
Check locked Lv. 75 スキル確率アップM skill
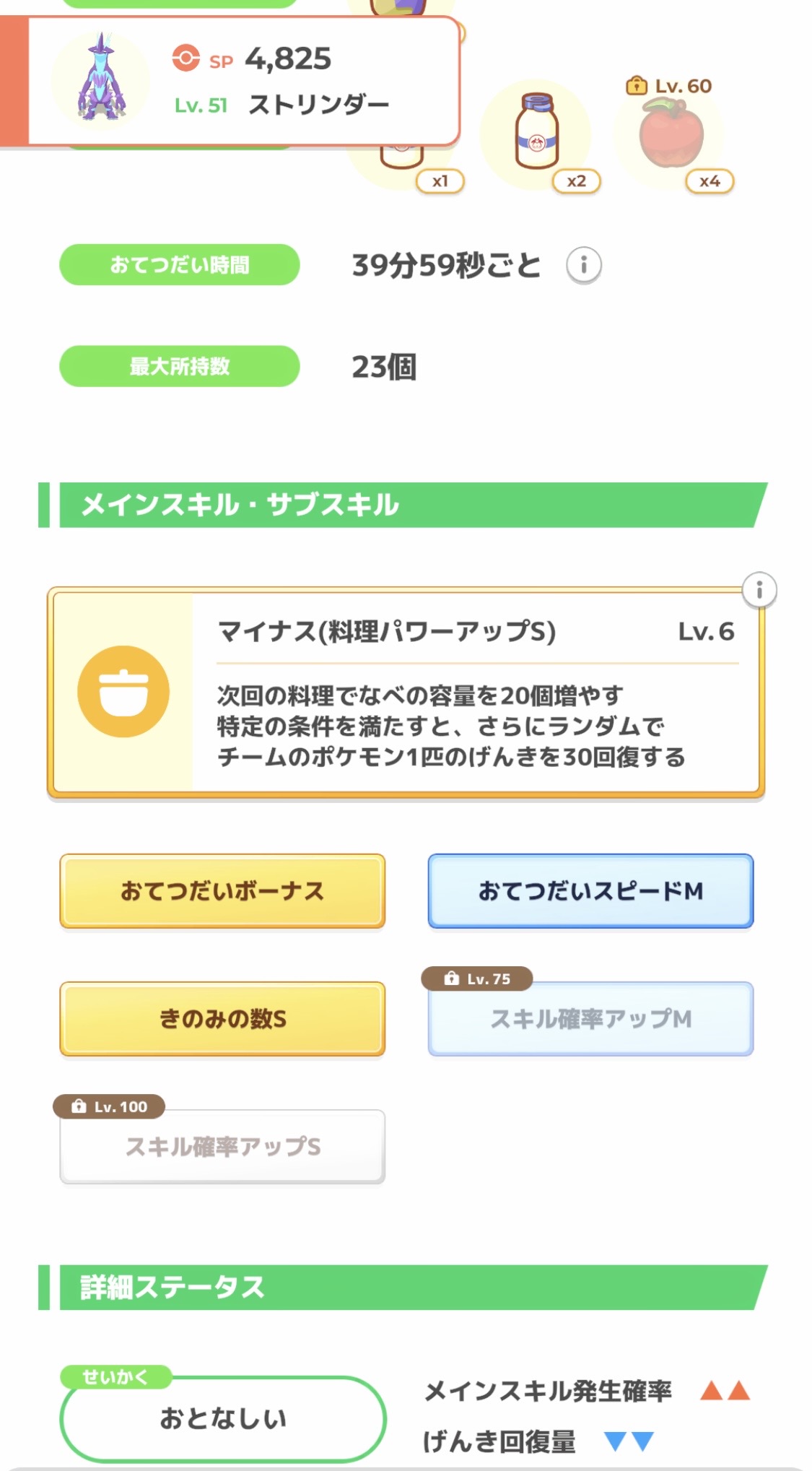[x=590, y=1018]
